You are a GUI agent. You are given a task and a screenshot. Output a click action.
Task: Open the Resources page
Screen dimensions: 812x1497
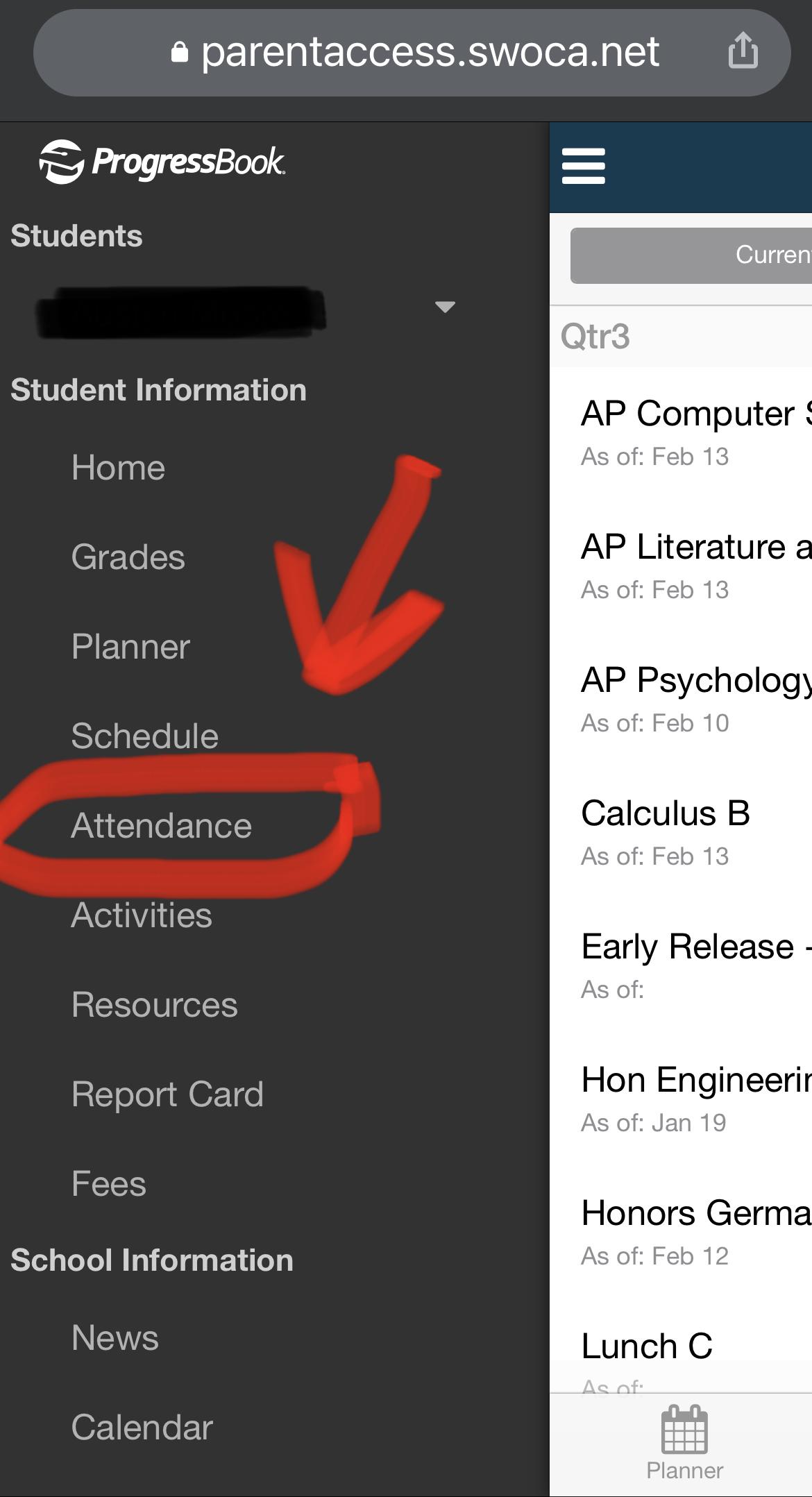point(154,1005)
